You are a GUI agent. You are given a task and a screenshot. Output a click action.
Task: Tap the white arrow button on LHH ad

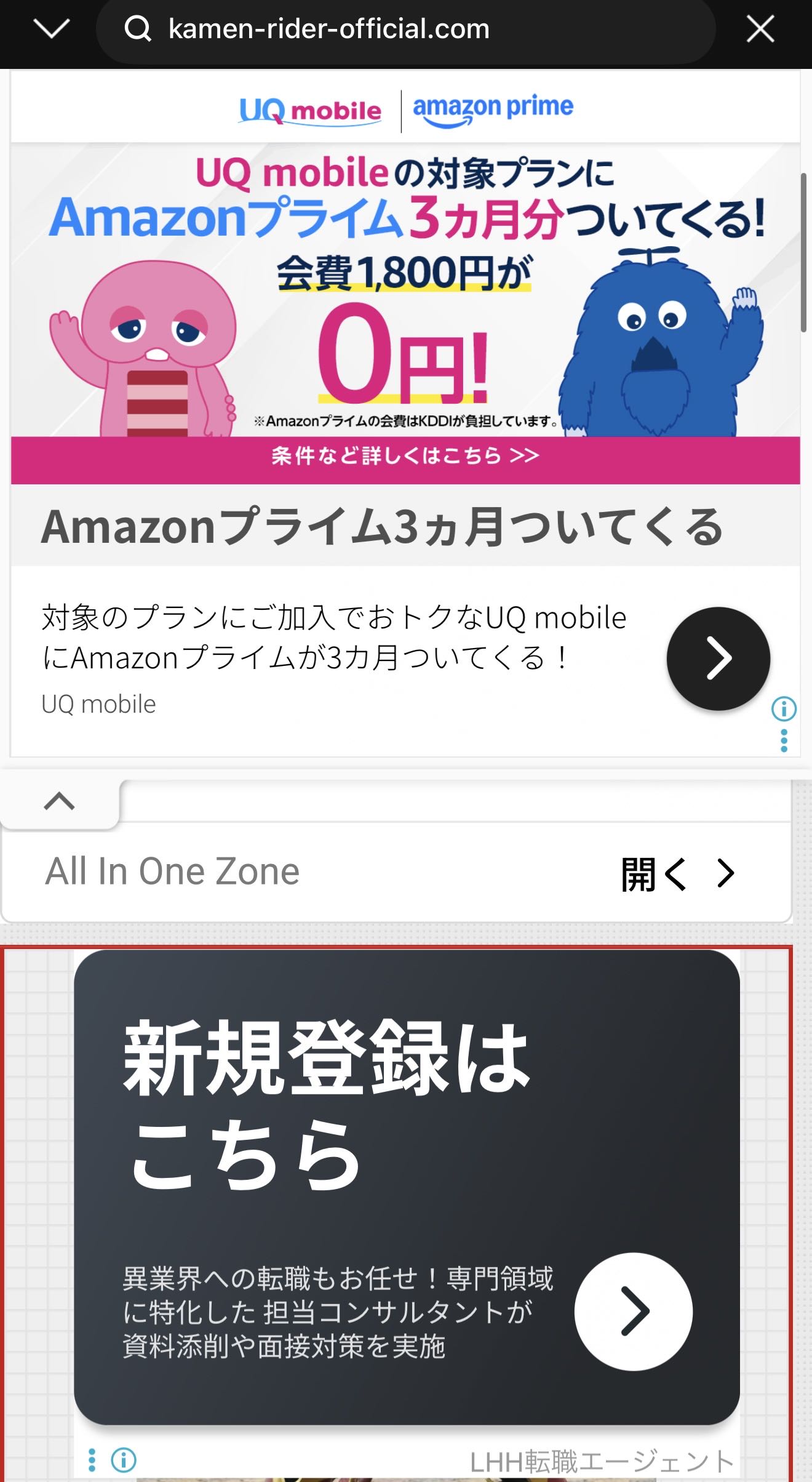pyautogui.click(x=633, y=1311)
